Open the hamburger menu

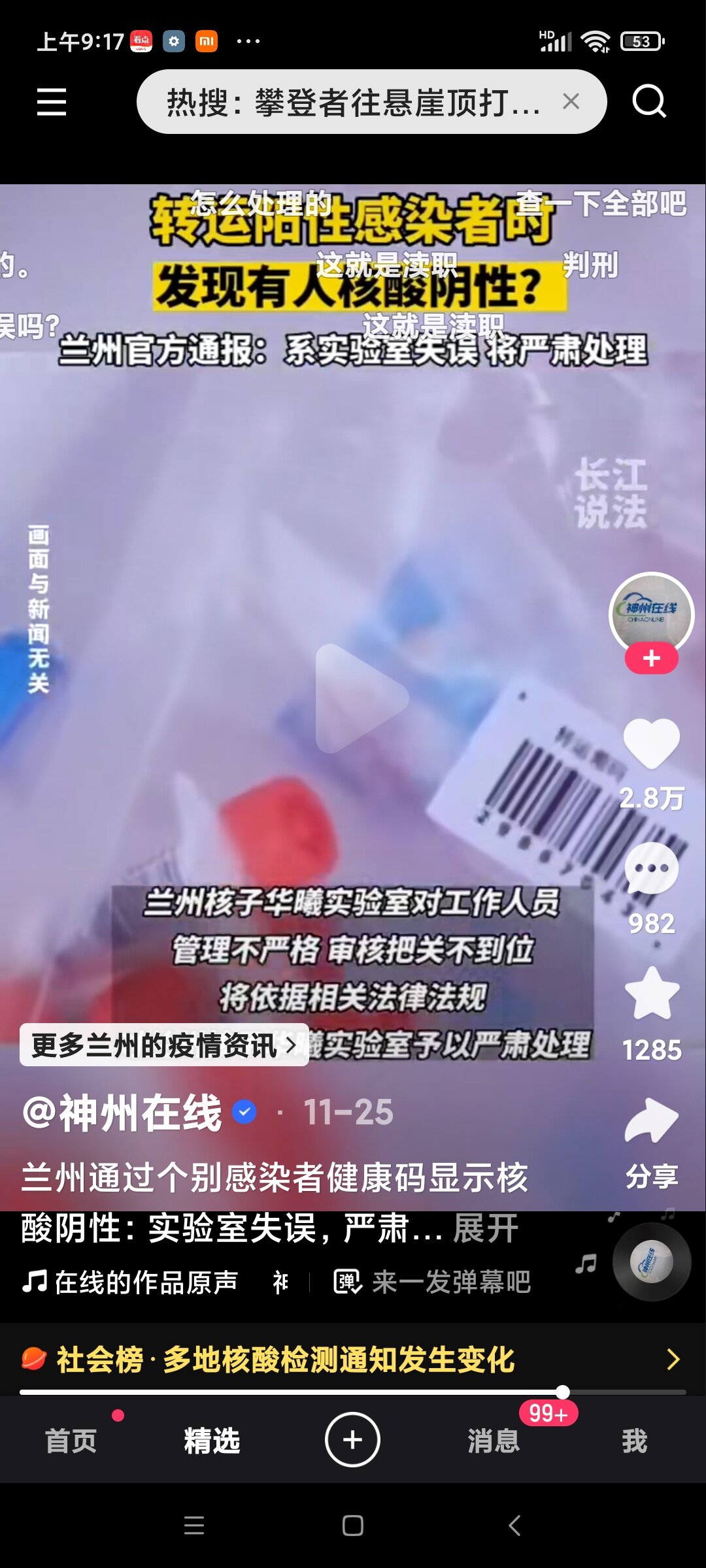pyautogui.click(x=51, y=102)
